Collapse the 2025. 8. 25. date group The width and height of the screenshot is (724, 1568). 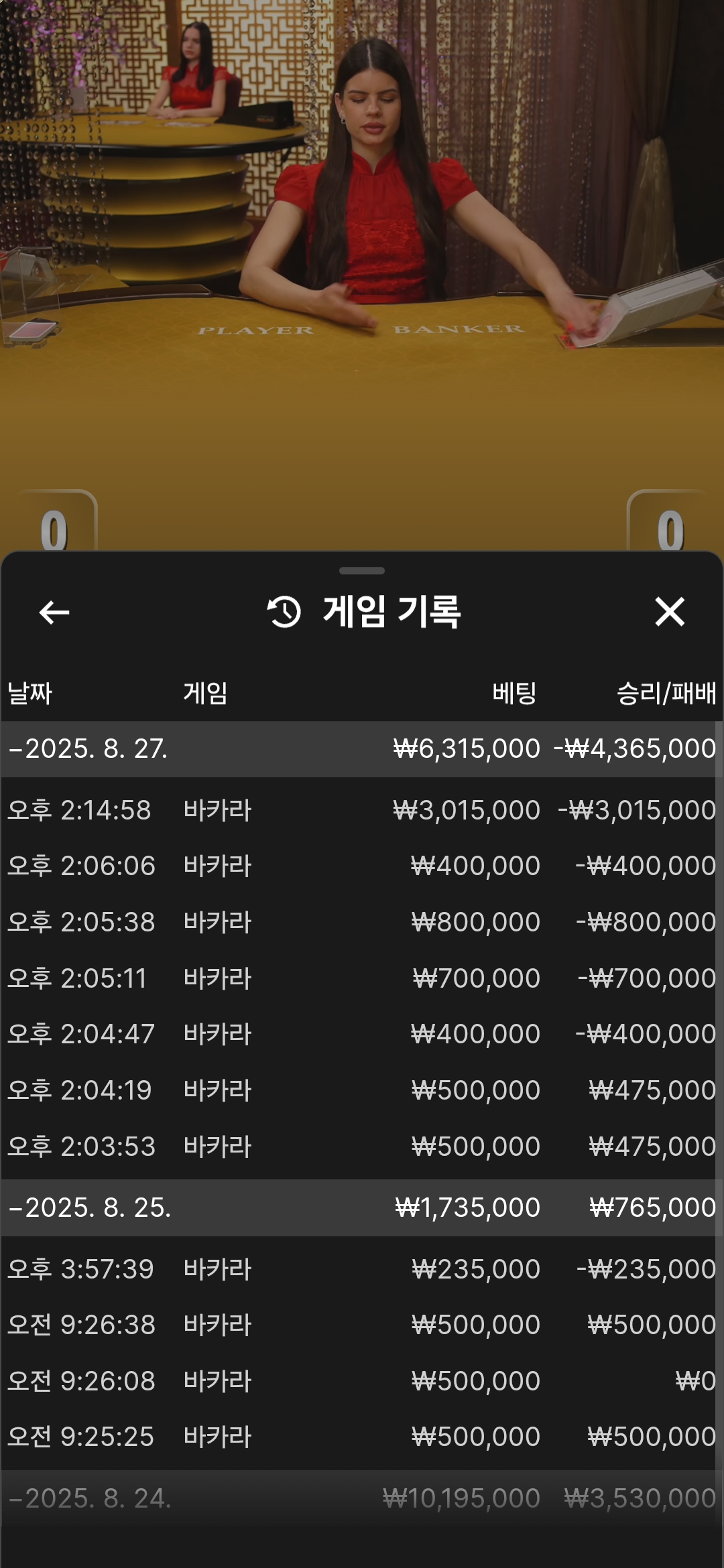362,1207
